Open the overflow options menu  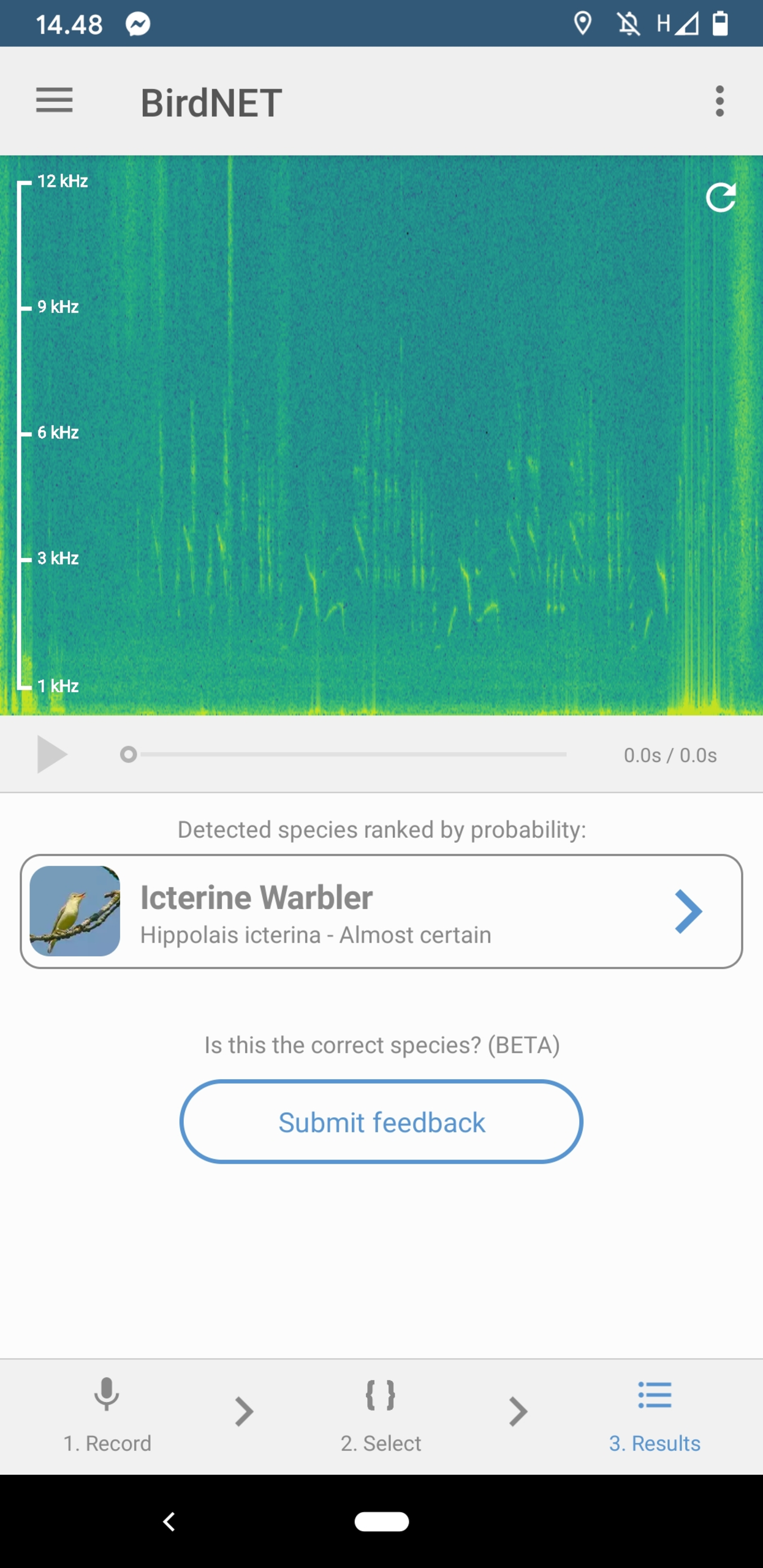tap(719, 100)
